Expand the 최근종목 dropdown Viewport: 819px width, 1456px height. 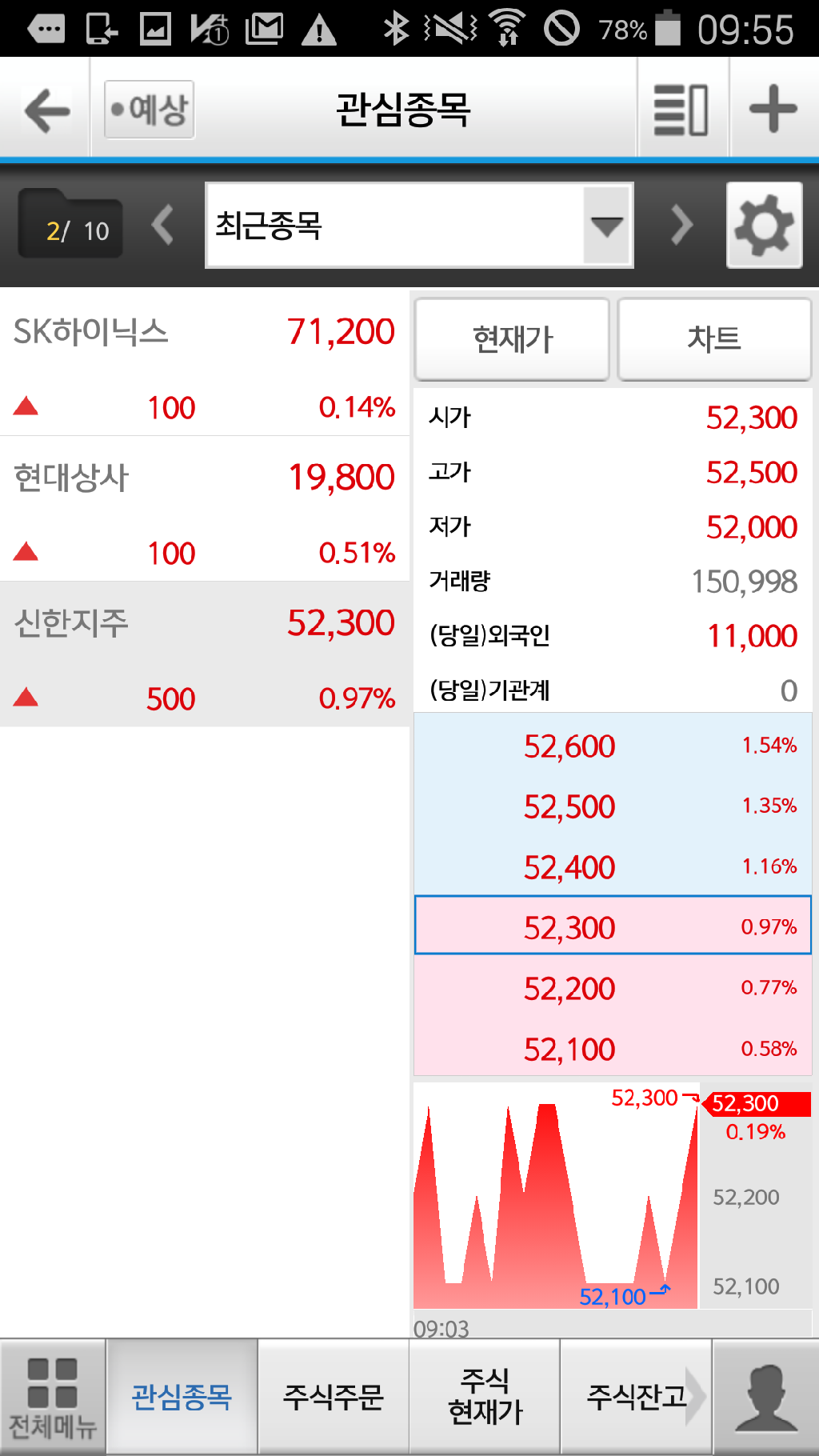pyautogui.click(x=419, y=225)
